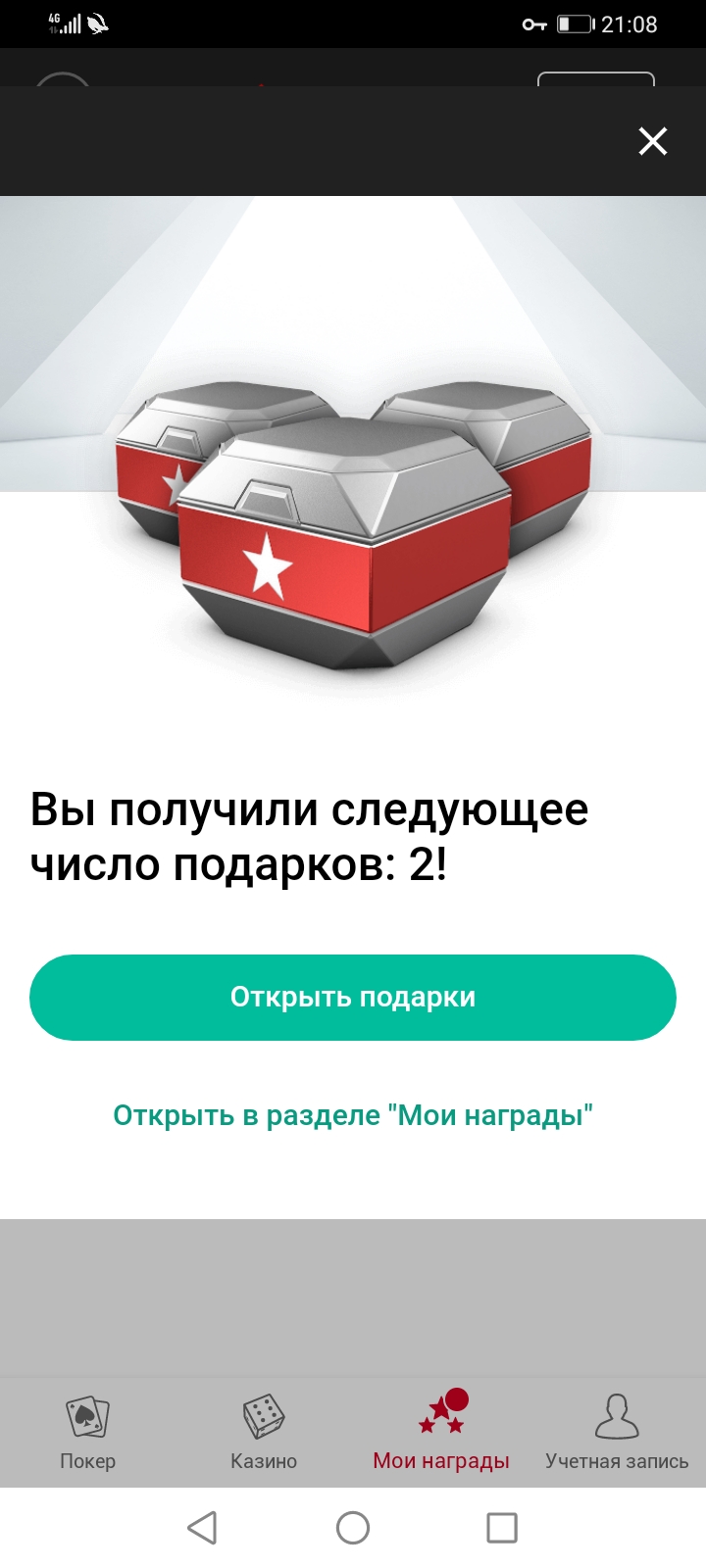Tap the system back button
The width and height of the screenshot is (706, 1568).
coord(202,1527)
